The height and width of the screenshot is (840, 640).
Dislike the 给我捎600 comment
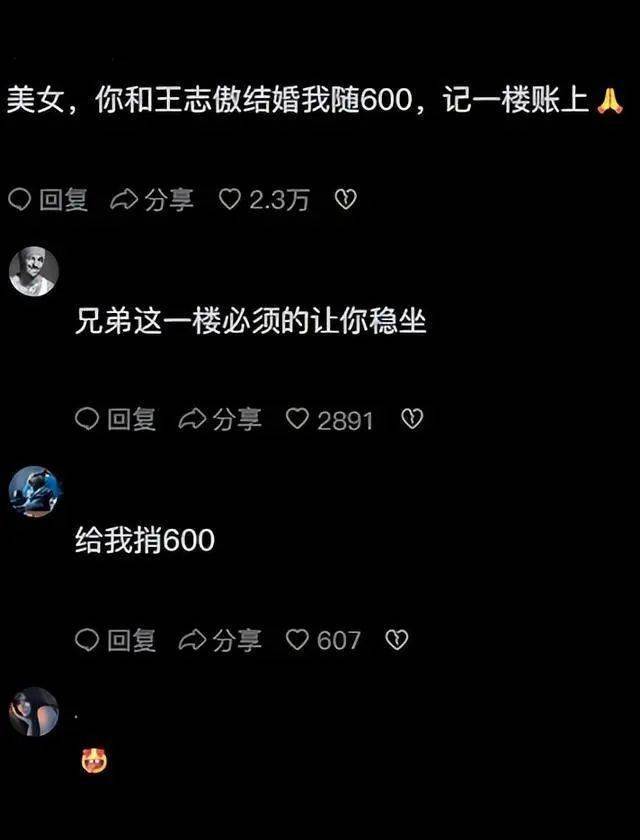397,640
